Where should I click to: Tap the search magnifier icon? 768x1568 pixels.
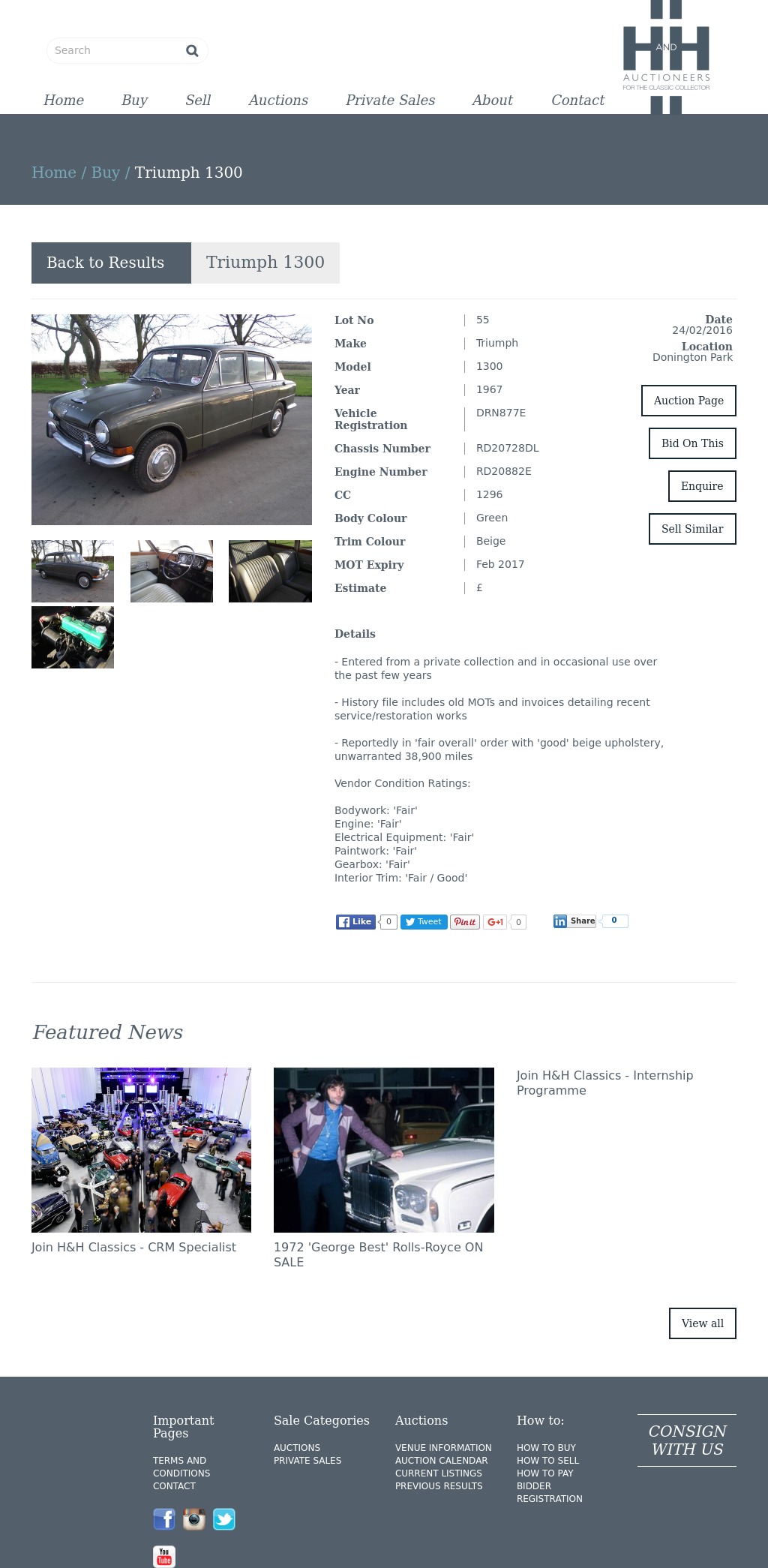pos(192,51)
